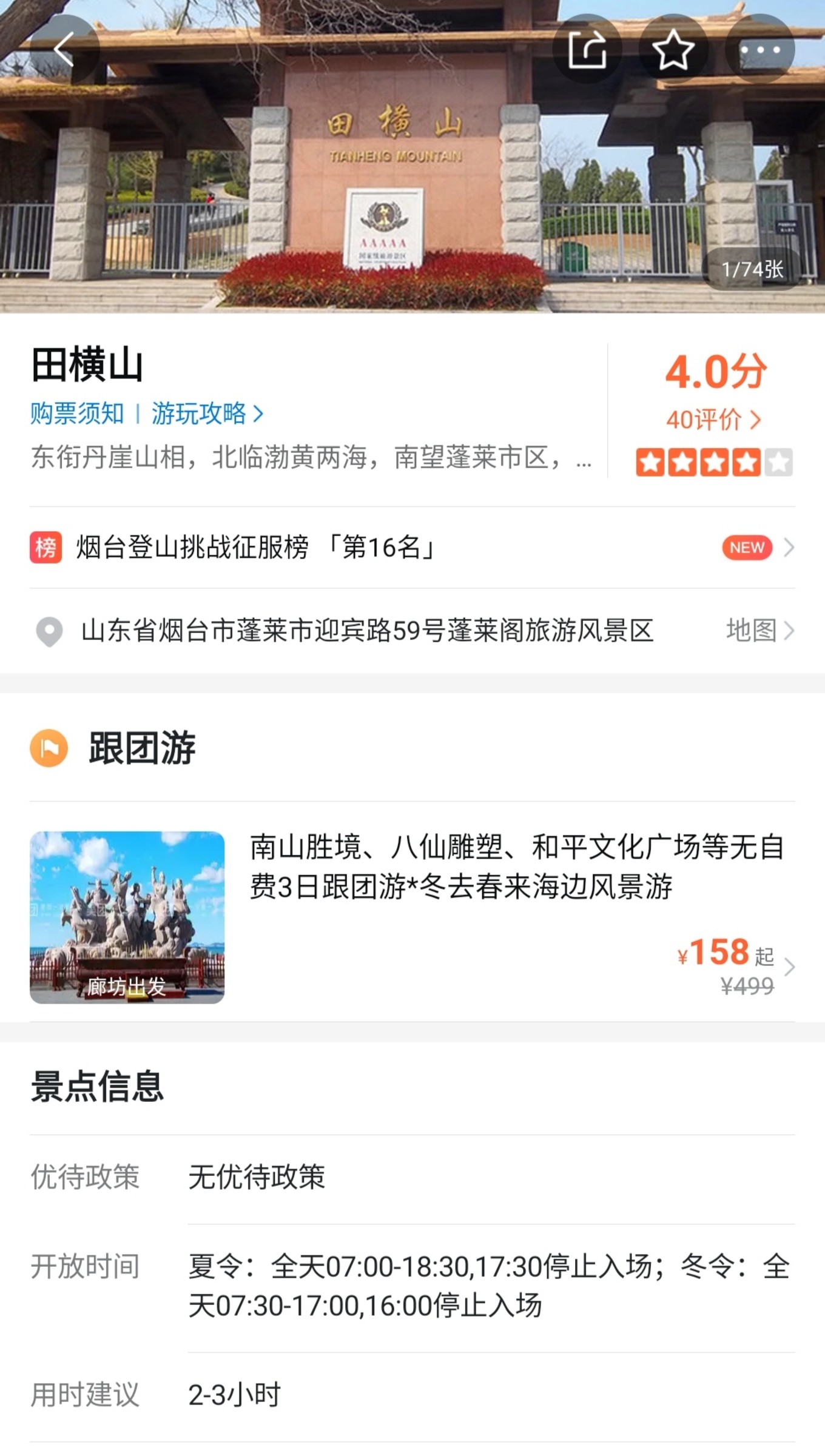Open the 南山胜境 3日跟团游 tour card
The image size is (825, 1456).
[x=412, y=917]
